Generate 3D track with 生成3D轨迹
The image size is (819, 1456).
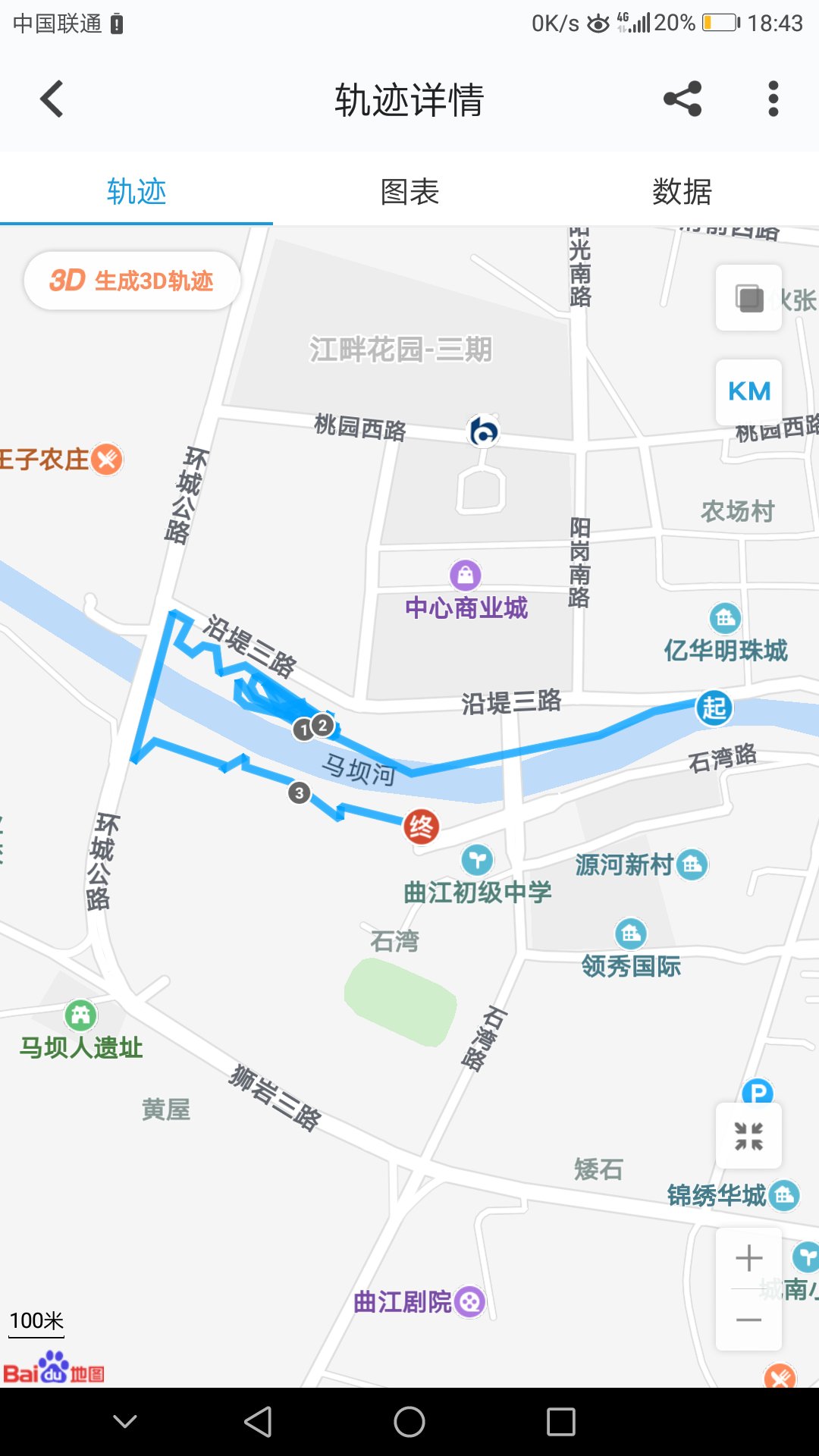point(132,281)
